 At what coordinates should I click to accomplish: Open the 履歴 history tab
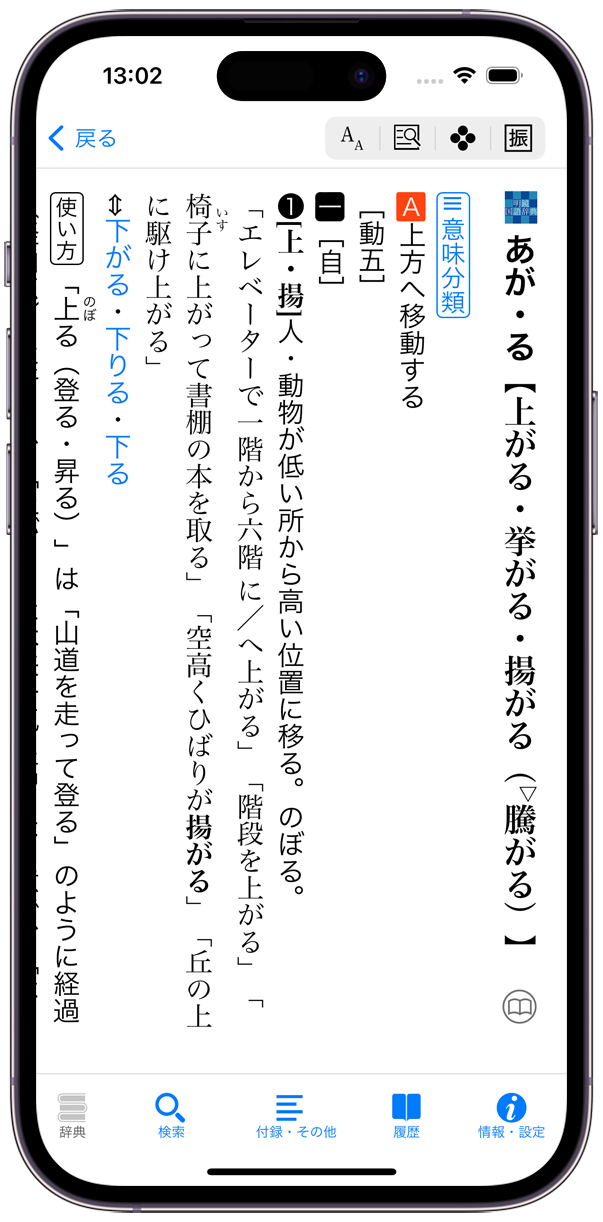pos(406,1115)
